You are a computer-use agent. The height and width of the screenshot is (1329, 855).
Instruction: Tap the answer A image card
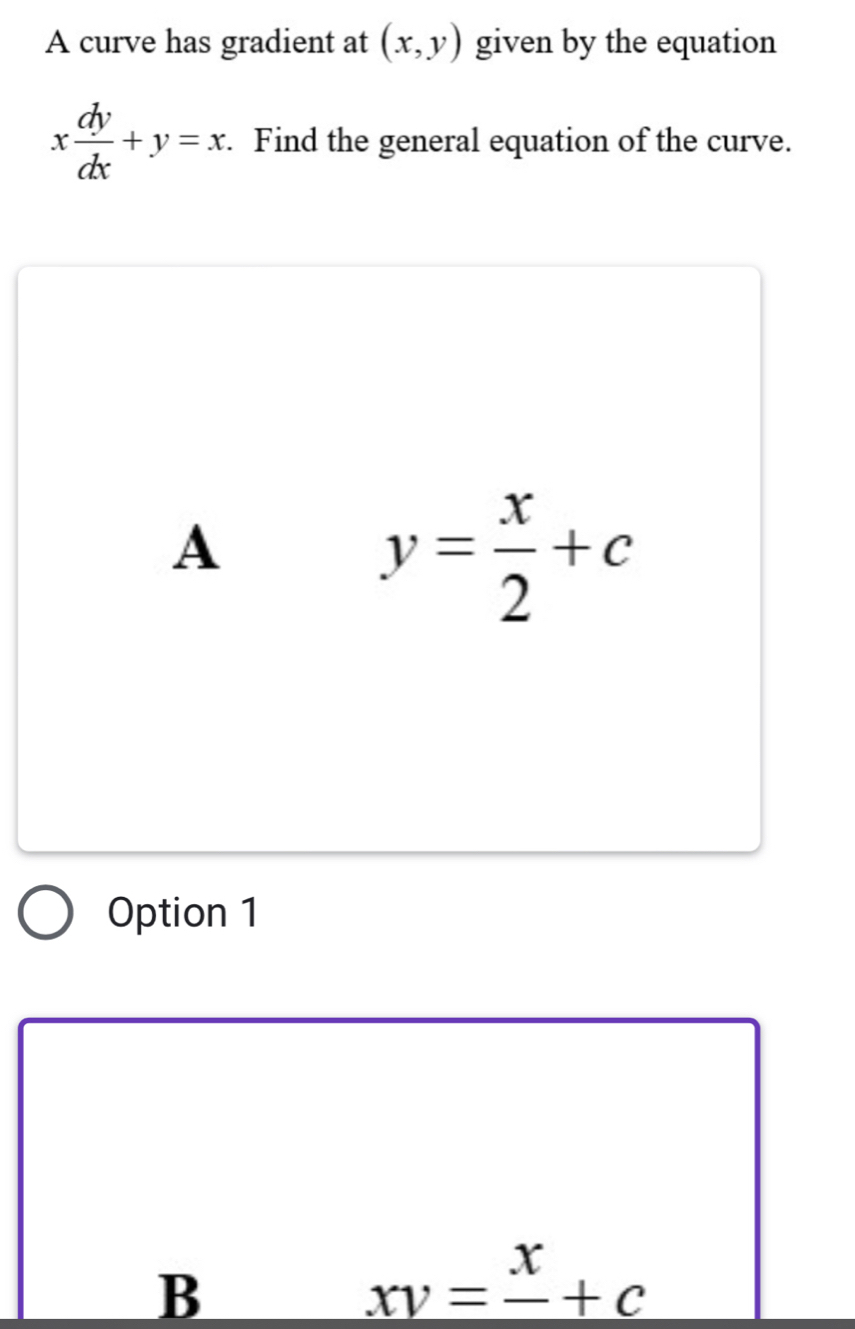point(389,558)
